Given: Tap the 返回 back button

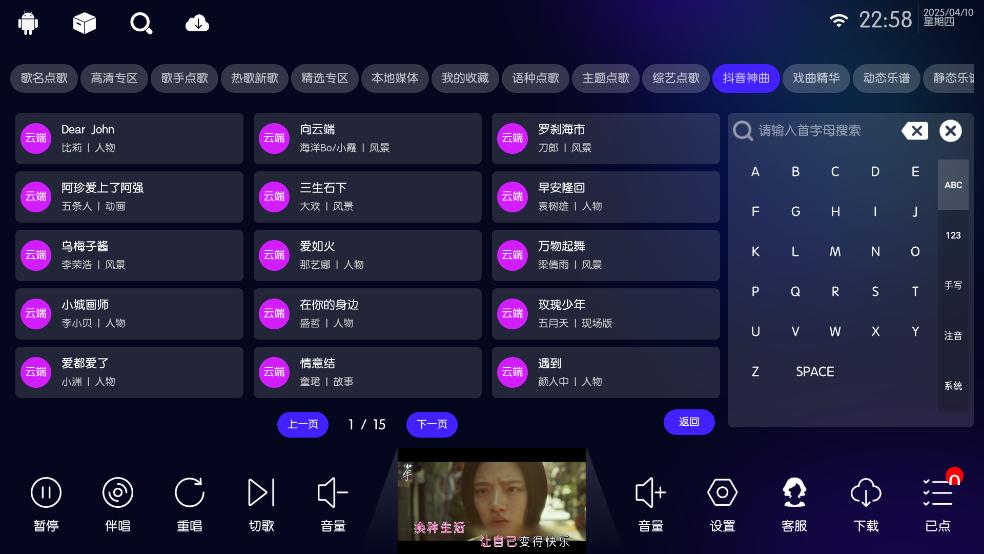Looking at the screenshot, I should [x=689, y=422].
